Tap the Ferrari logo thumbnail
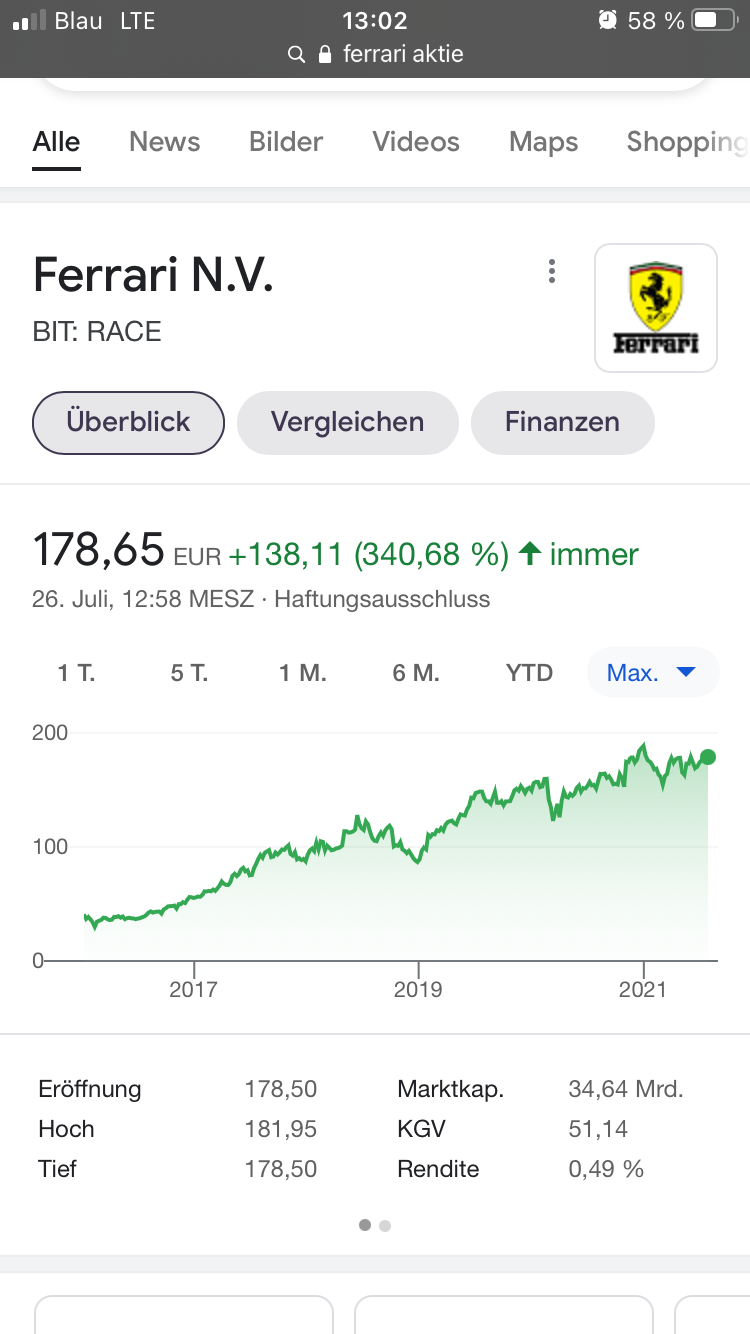Image resolution: width=750 pixels, height=1334 pixels. point(655,308)
